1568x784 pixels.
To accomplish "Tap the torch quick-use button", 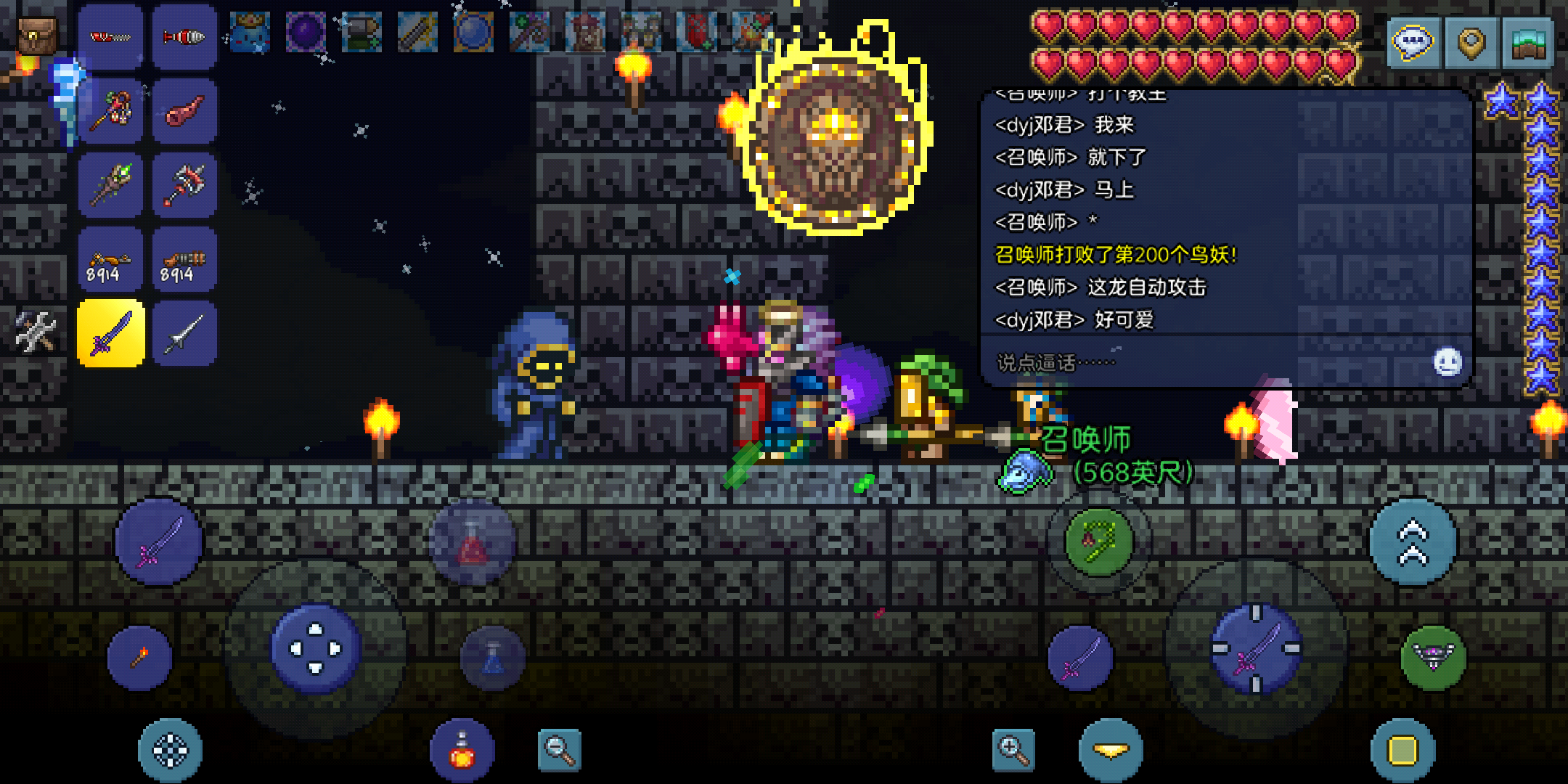I will 139,658.
